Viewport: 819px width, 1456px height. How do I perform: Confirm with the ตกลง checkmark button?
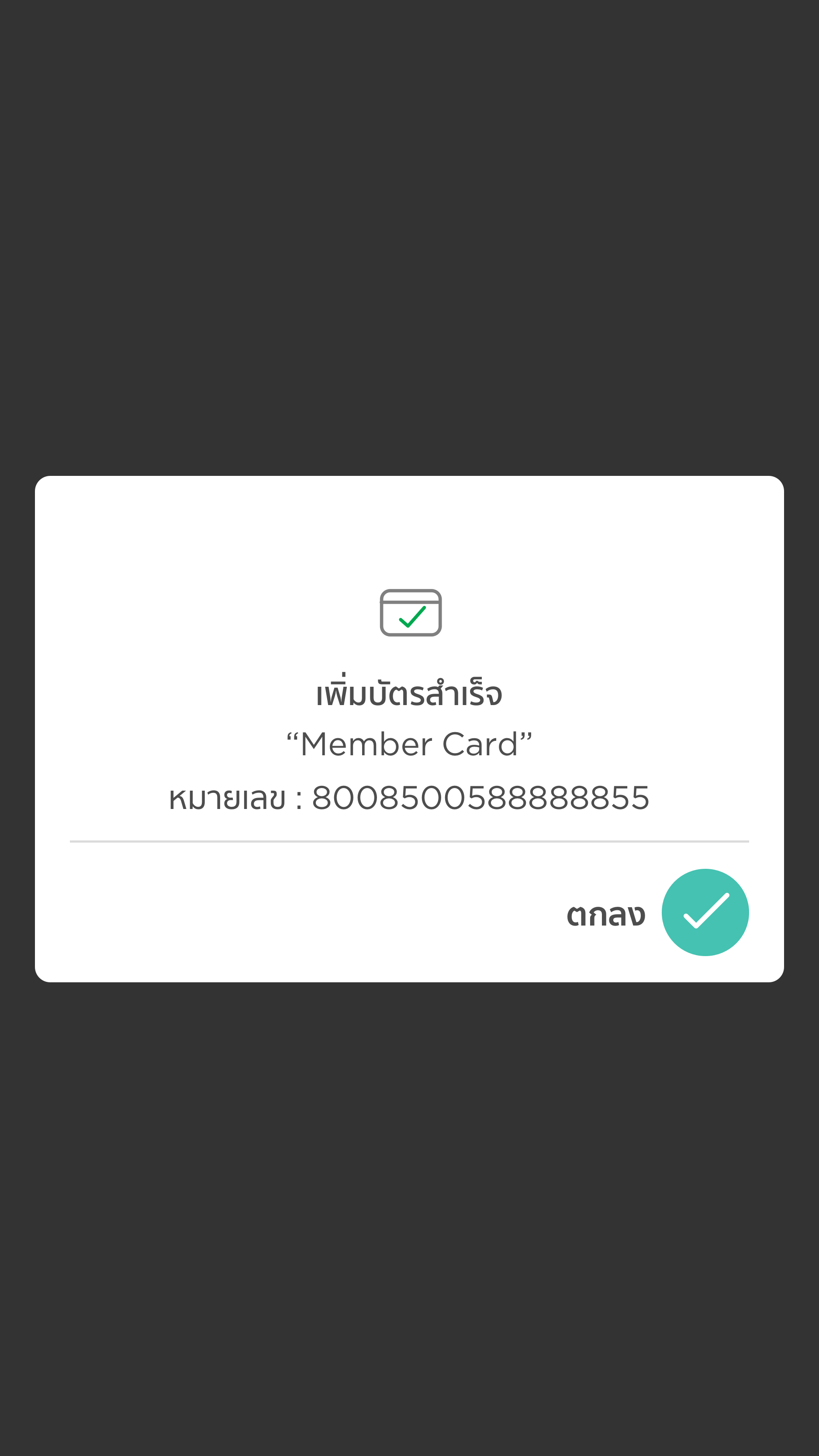(705, 912)
